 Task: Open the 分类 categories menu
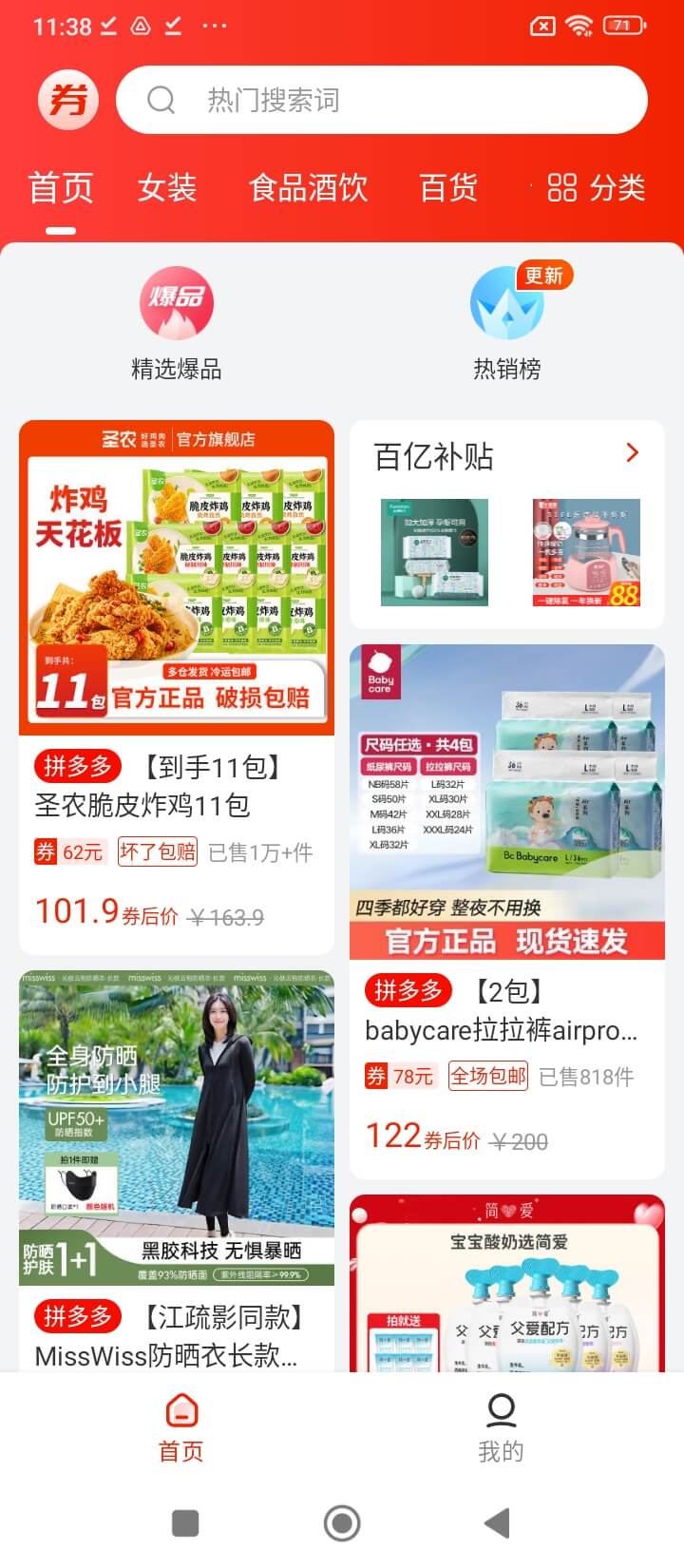click(596, 187)
